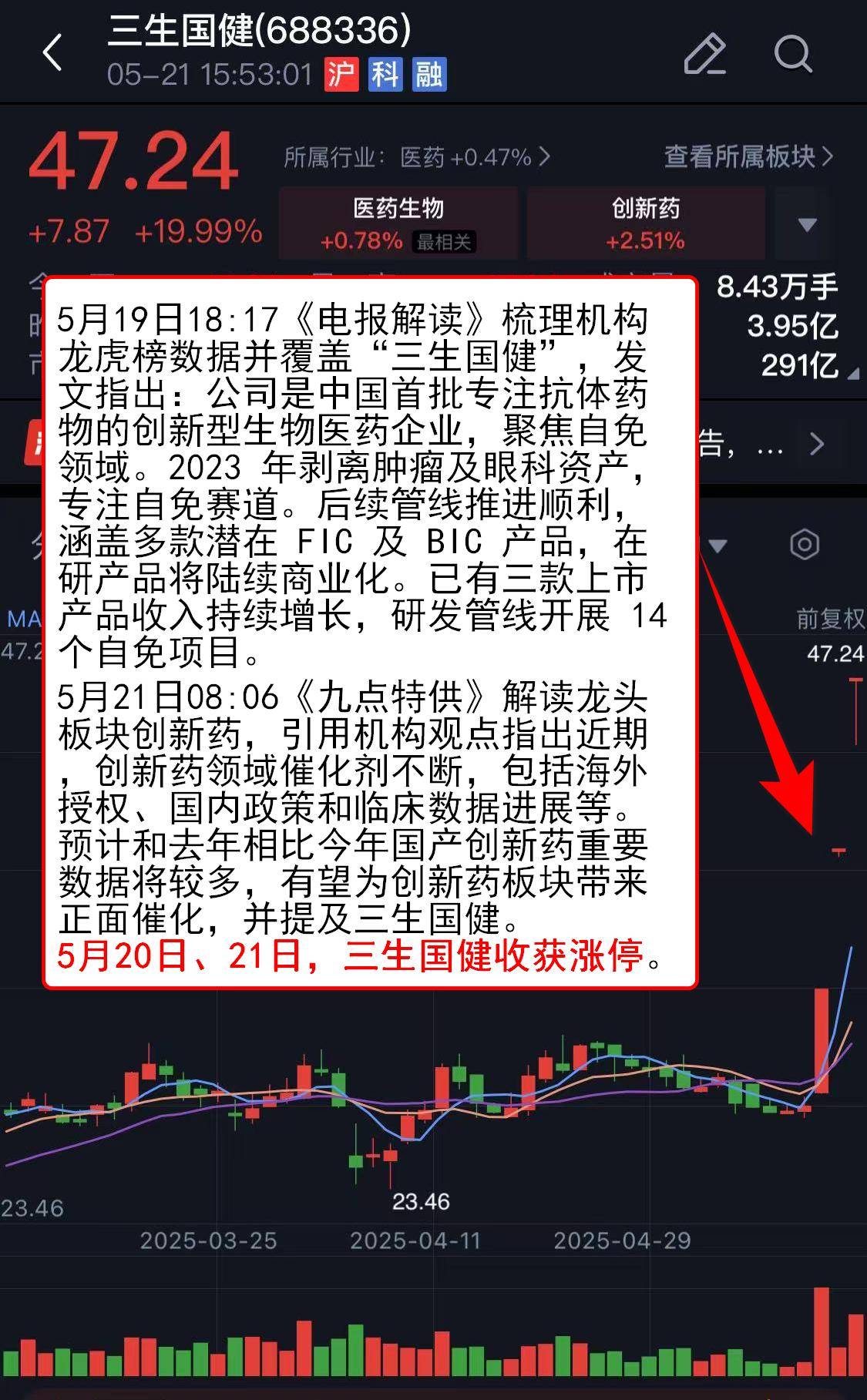This screenshot has height=1400, width=867.
Task: Open chart settings hexagon icon
Action: pos(805,545)
